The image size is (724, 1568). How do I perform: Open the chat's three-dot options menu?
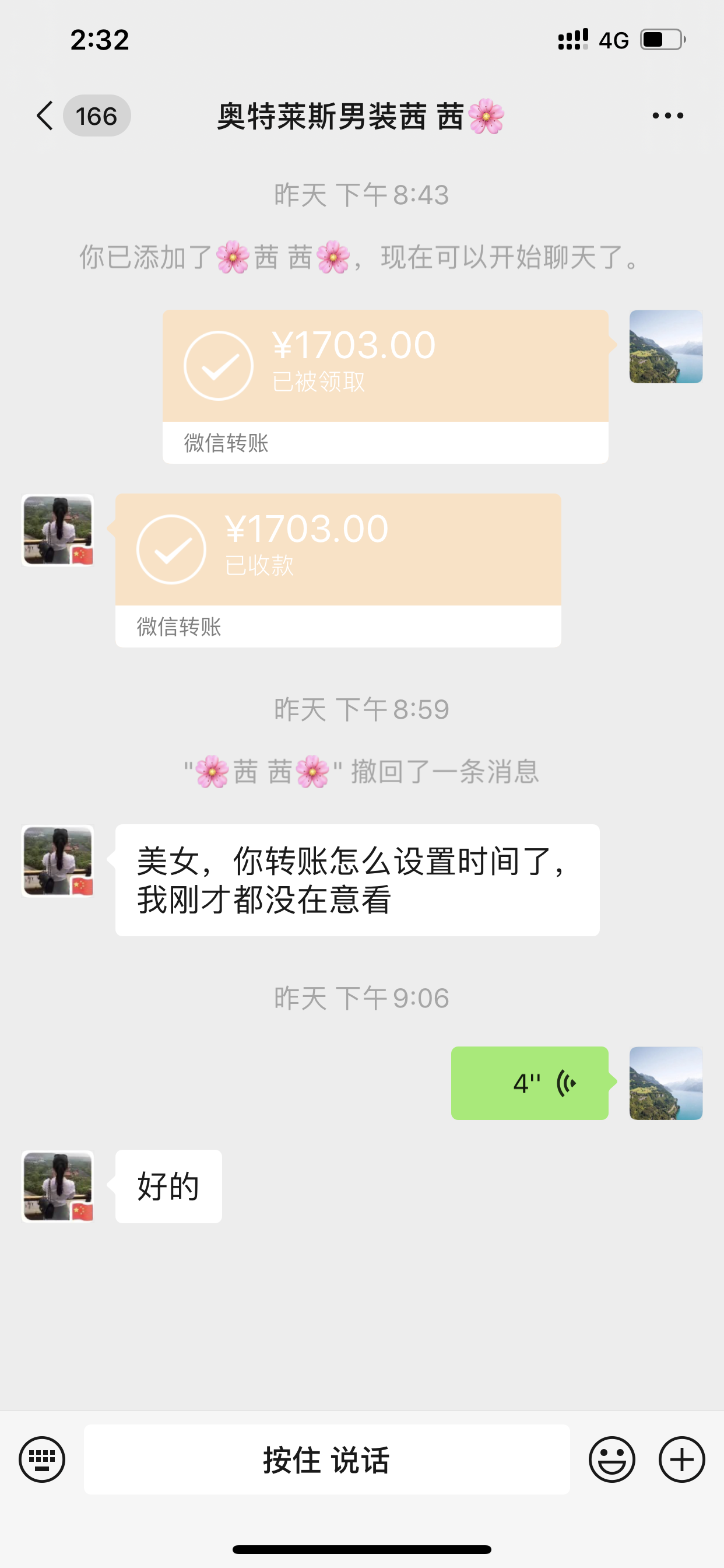coord(667,116)
